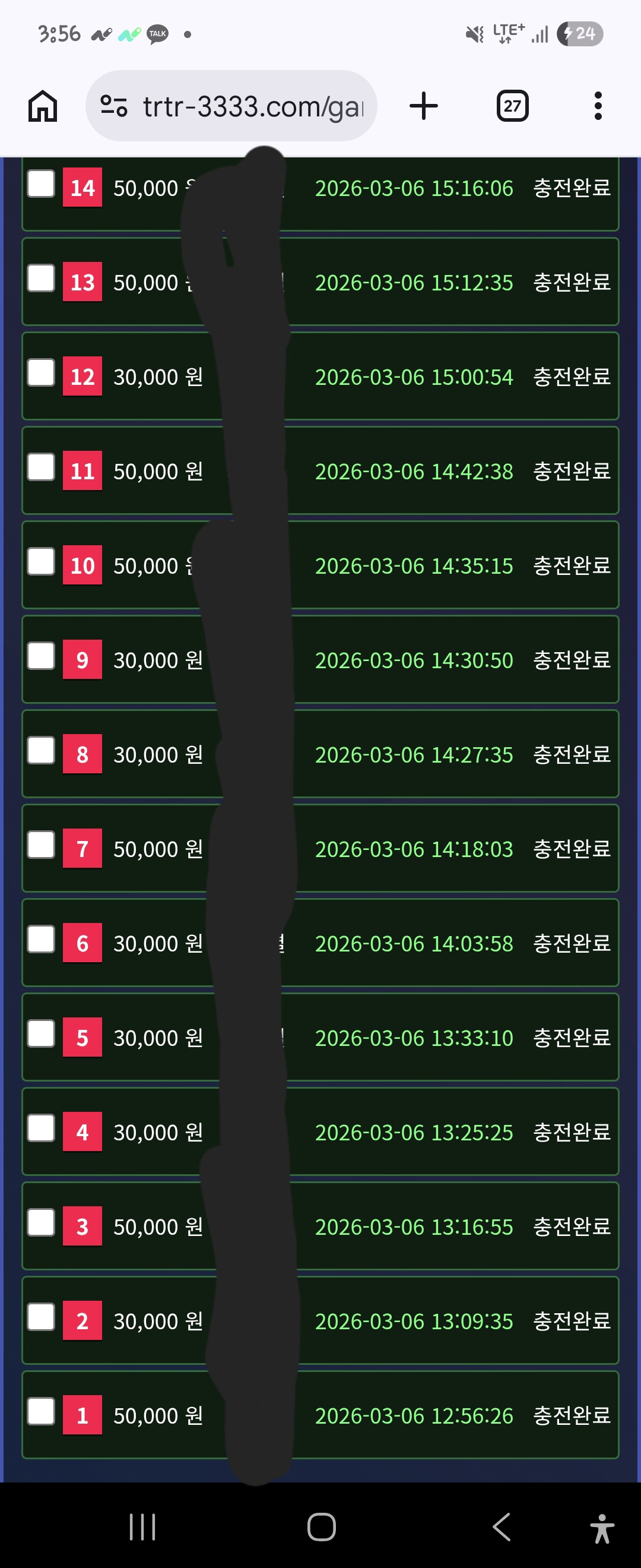This screenshot has width=641, height=1568.
Task: Check the box for entry 14
Action: coord(42,184)
